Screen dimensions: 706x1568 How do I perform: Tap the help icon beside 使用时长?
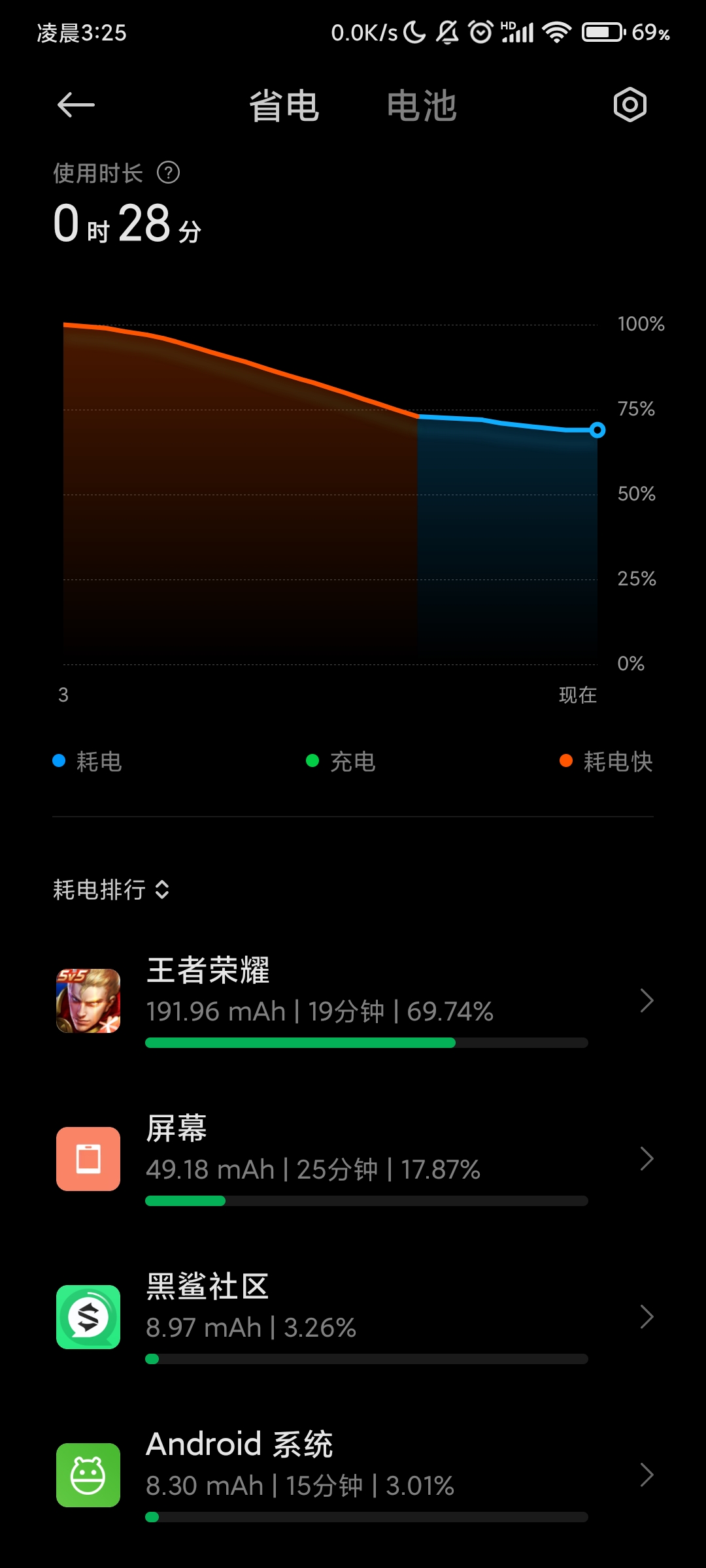pyautogui.click(x=168, y=173)
